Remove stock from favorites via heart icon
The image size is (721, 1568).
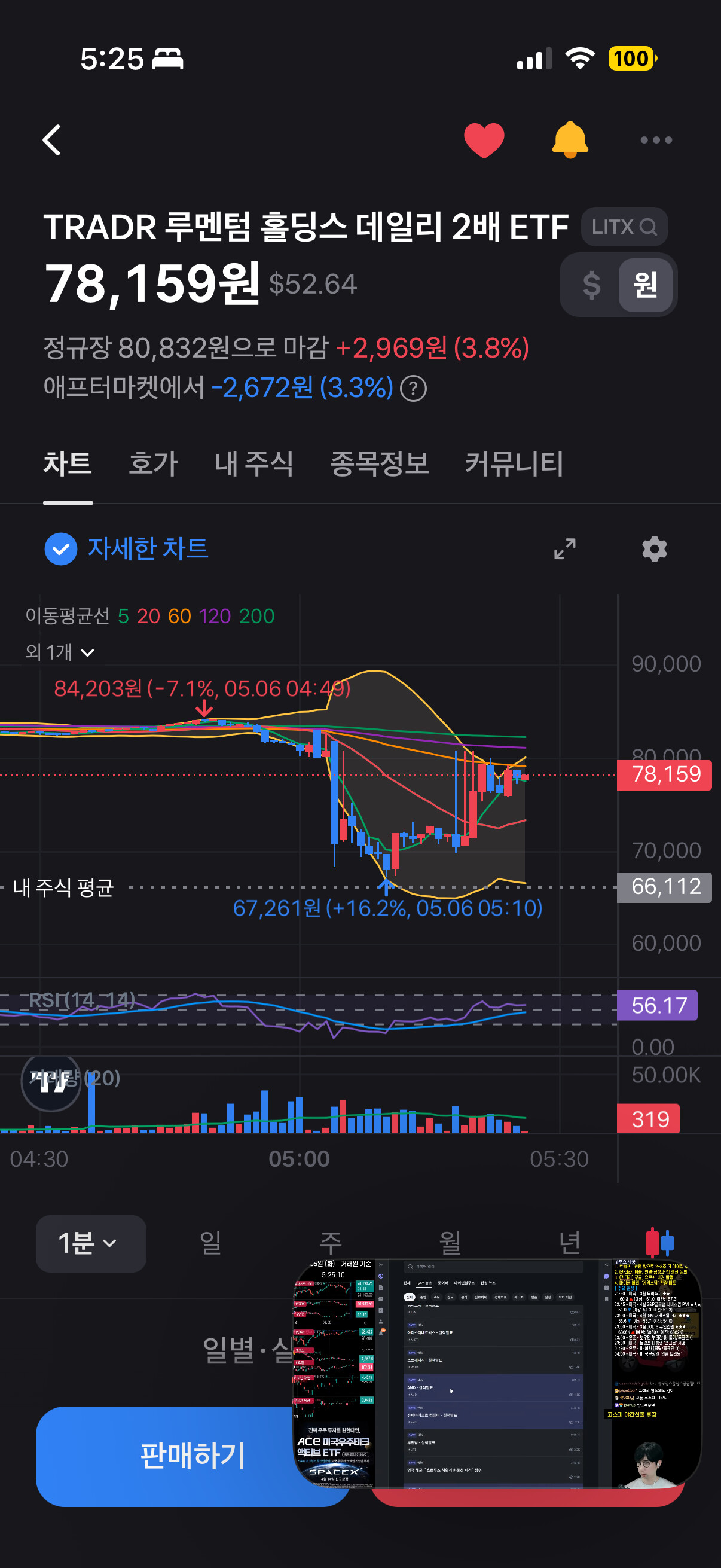pos(484,140)
